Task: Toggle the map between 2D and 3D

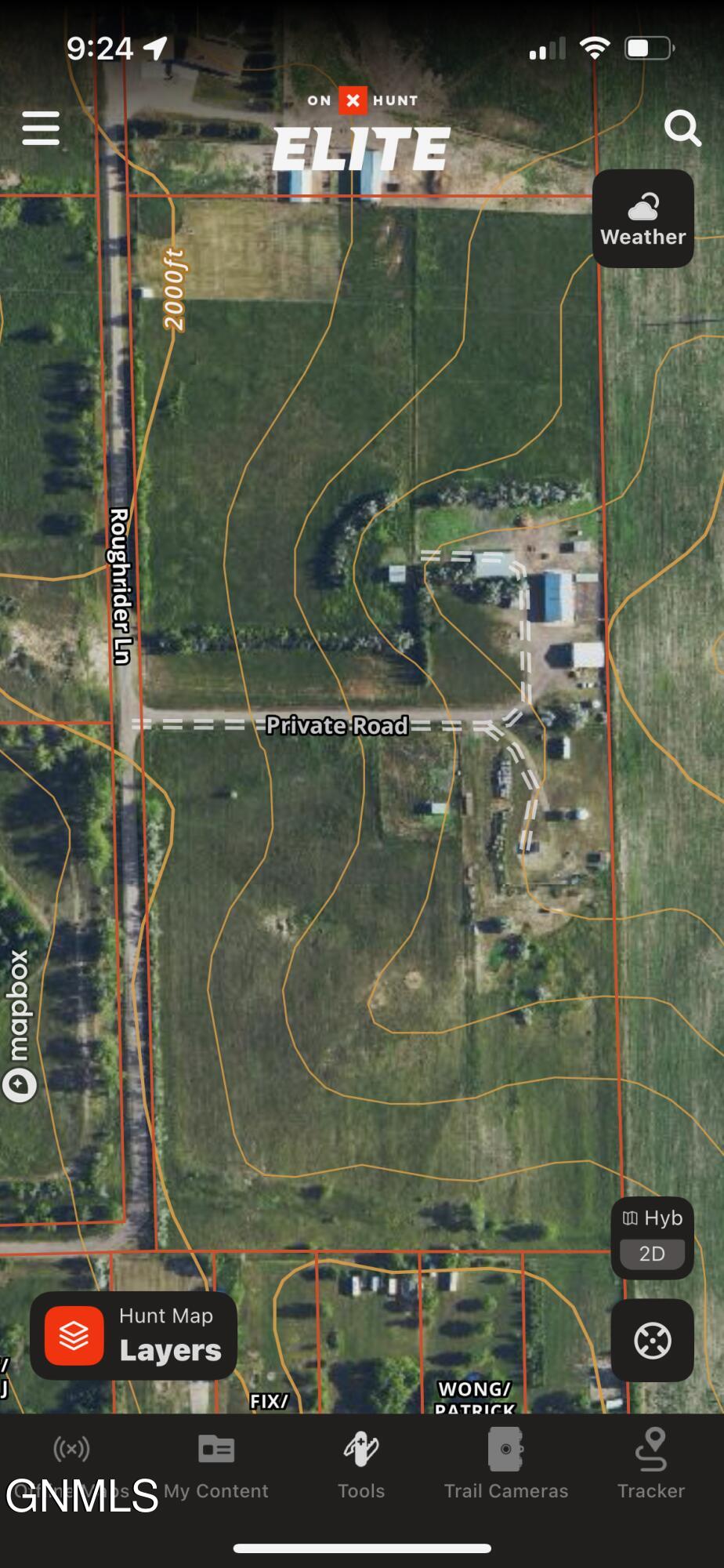Action: point(653,1253)
